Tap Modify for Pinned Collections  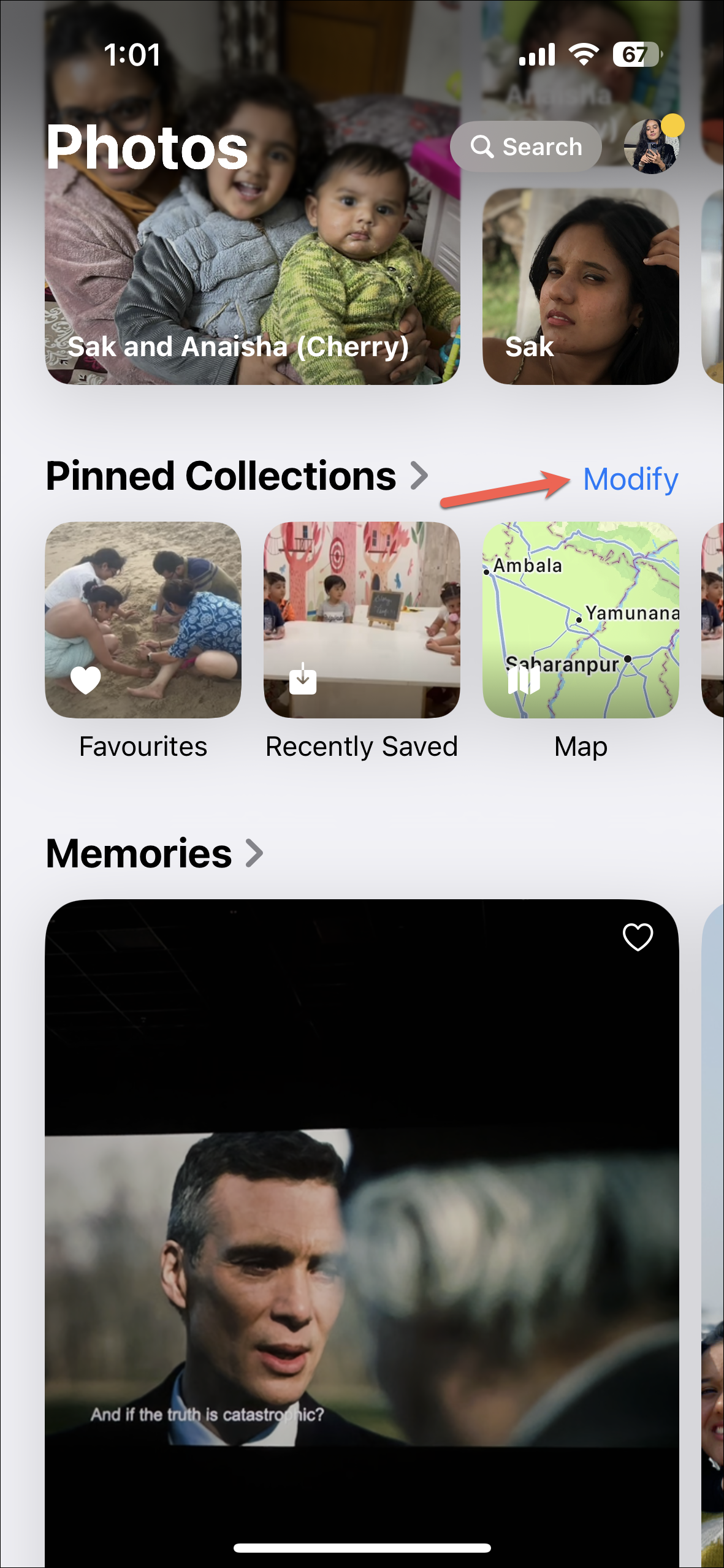[630, 479]
